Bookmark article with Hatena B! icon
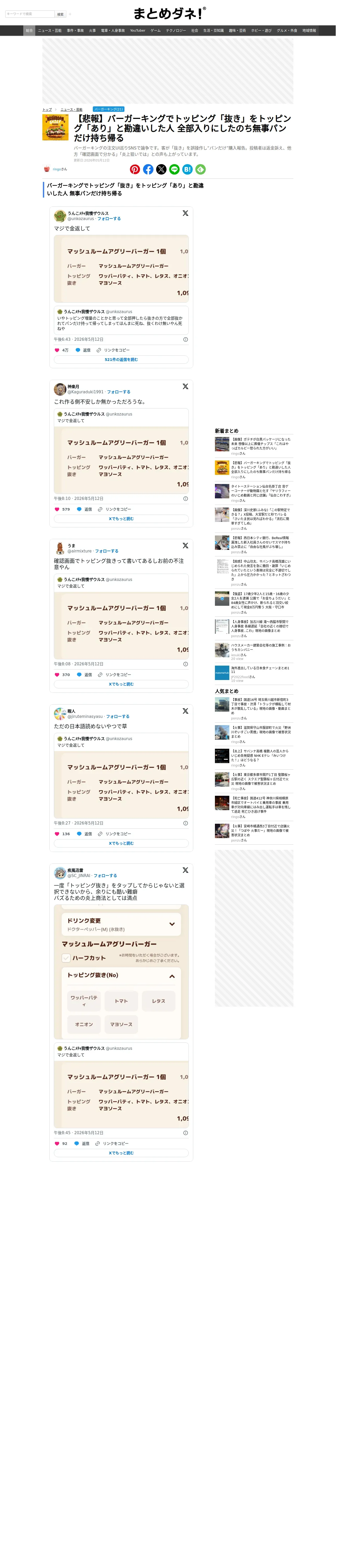 (x=187, y=169)
